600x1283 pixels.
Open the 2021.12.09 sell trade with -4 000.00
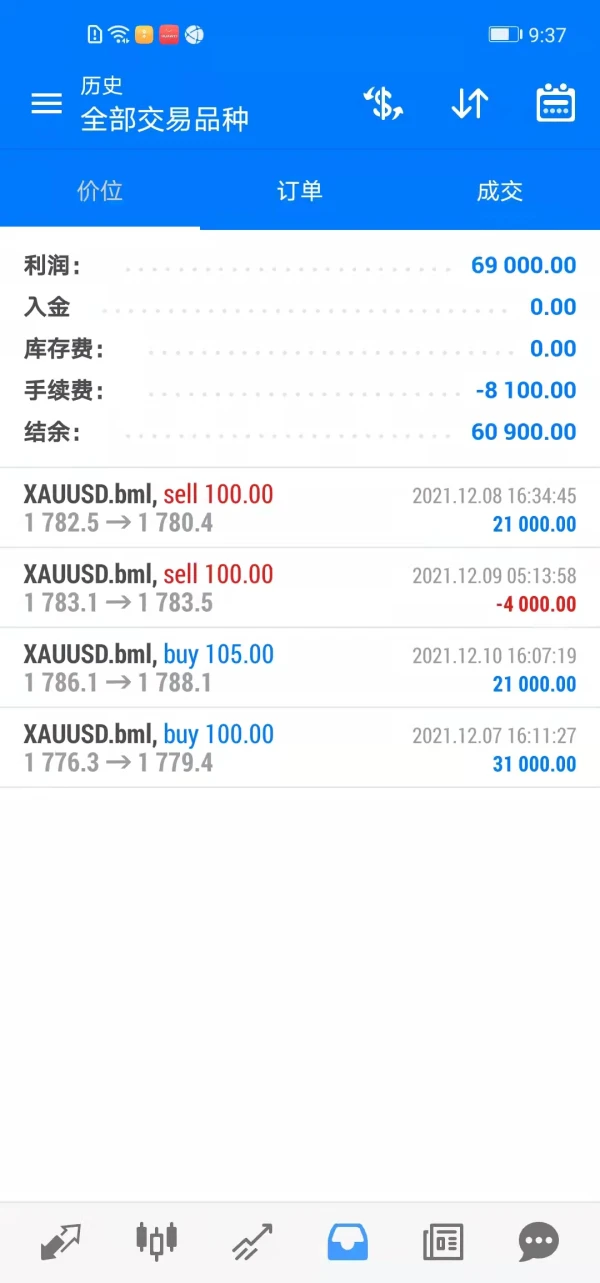300,588
